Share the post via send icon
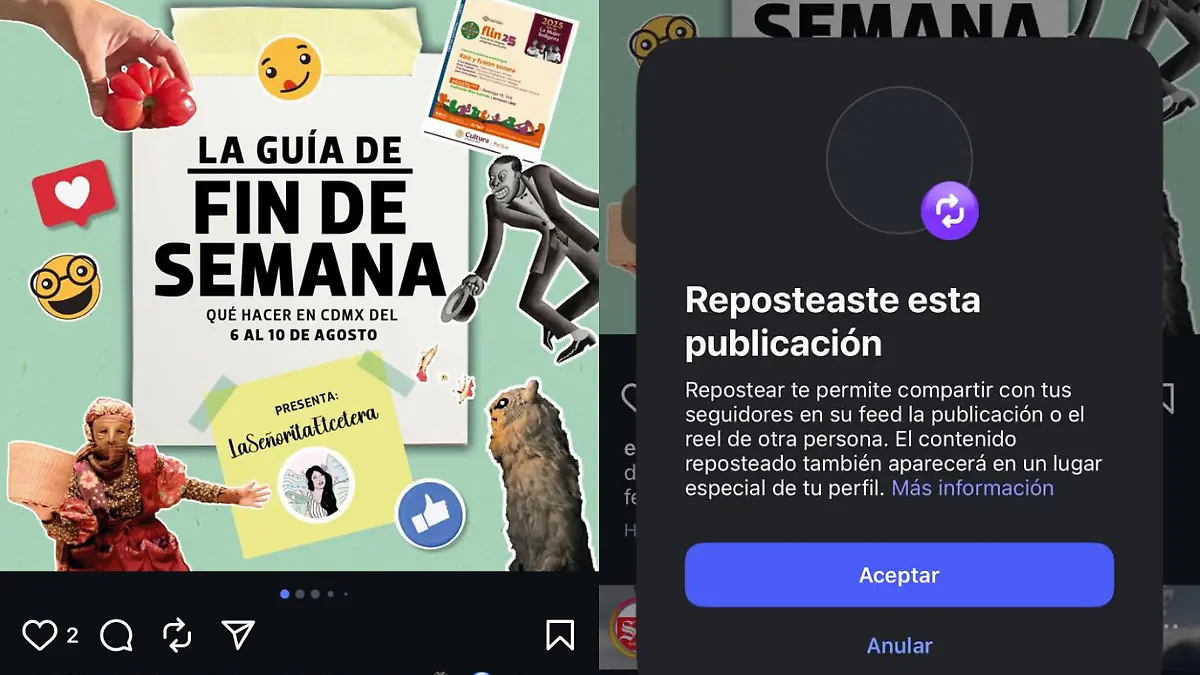Viewport: 1200px width, 675px height. coord(238,635)
